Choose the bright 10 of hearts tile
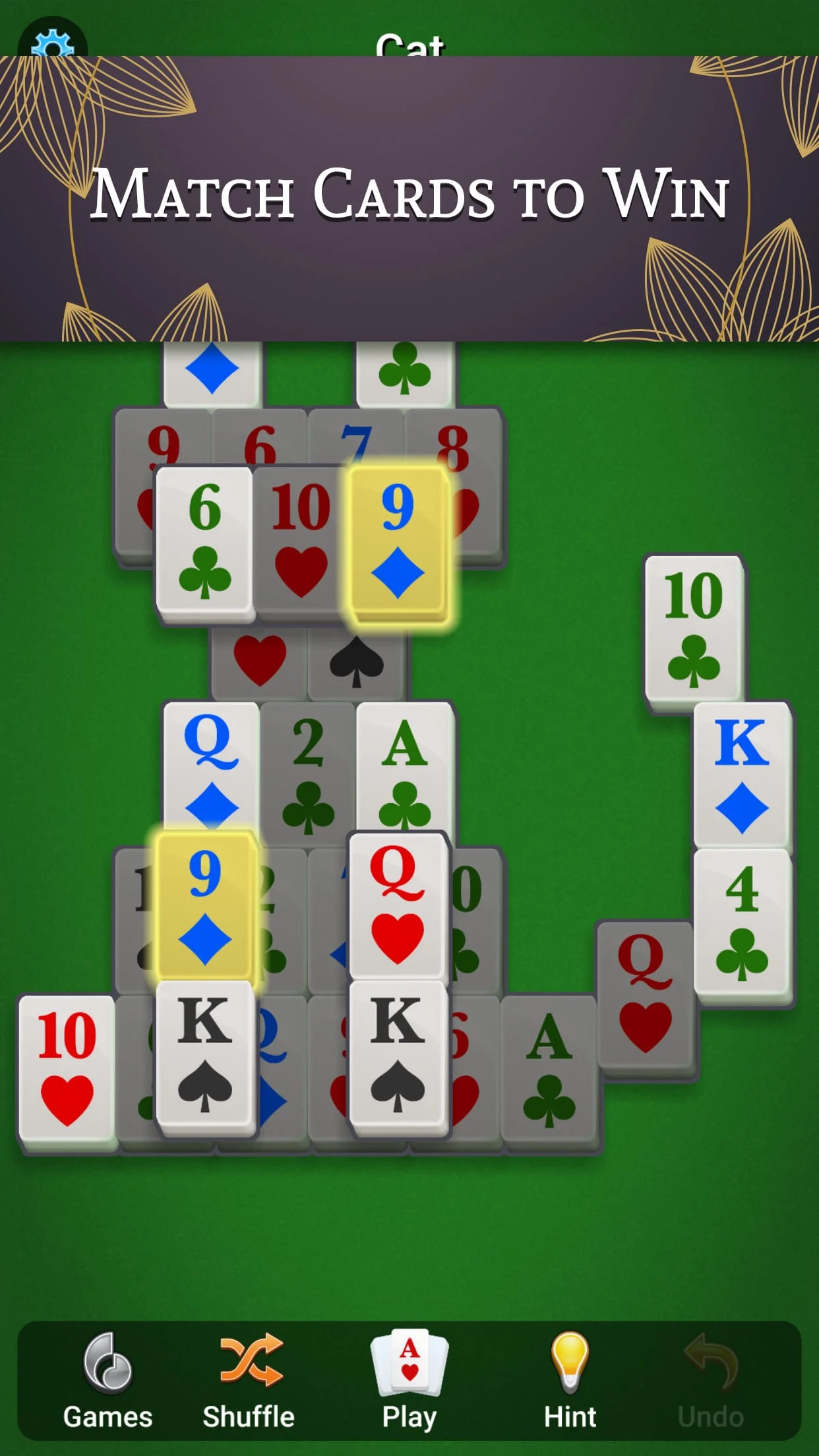Viewport: 819px width, 1456px height. pos(67,1067)
